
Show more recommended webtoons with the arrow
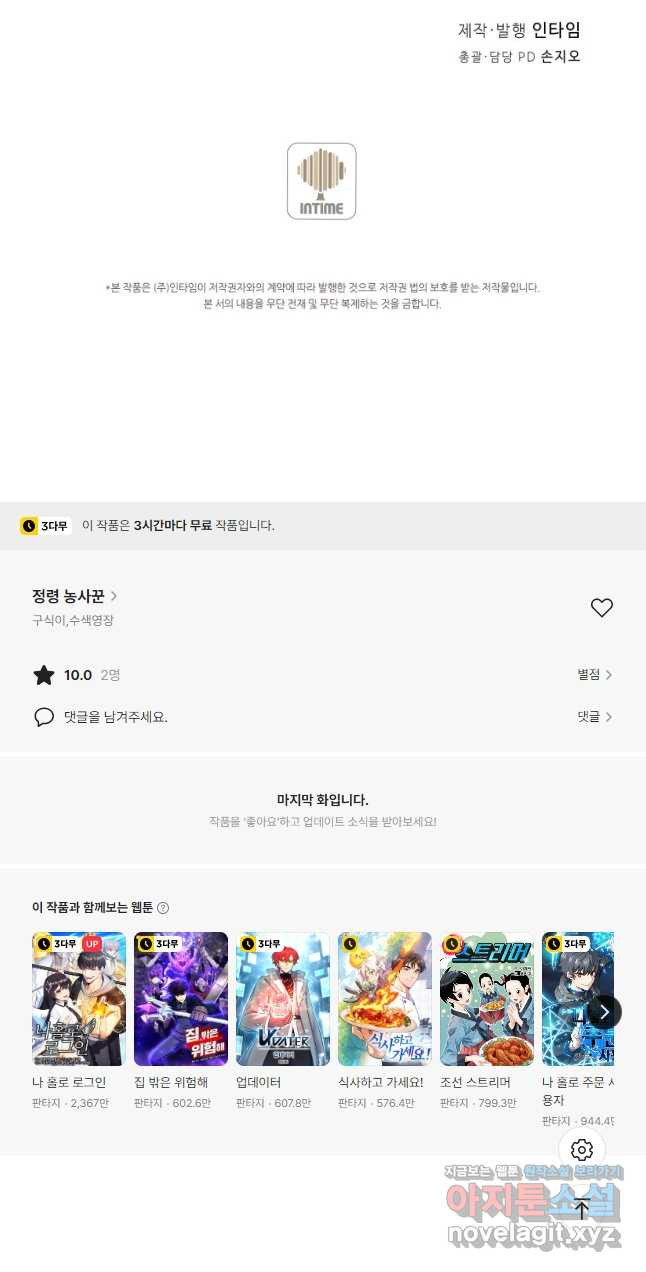(604, 1011)
